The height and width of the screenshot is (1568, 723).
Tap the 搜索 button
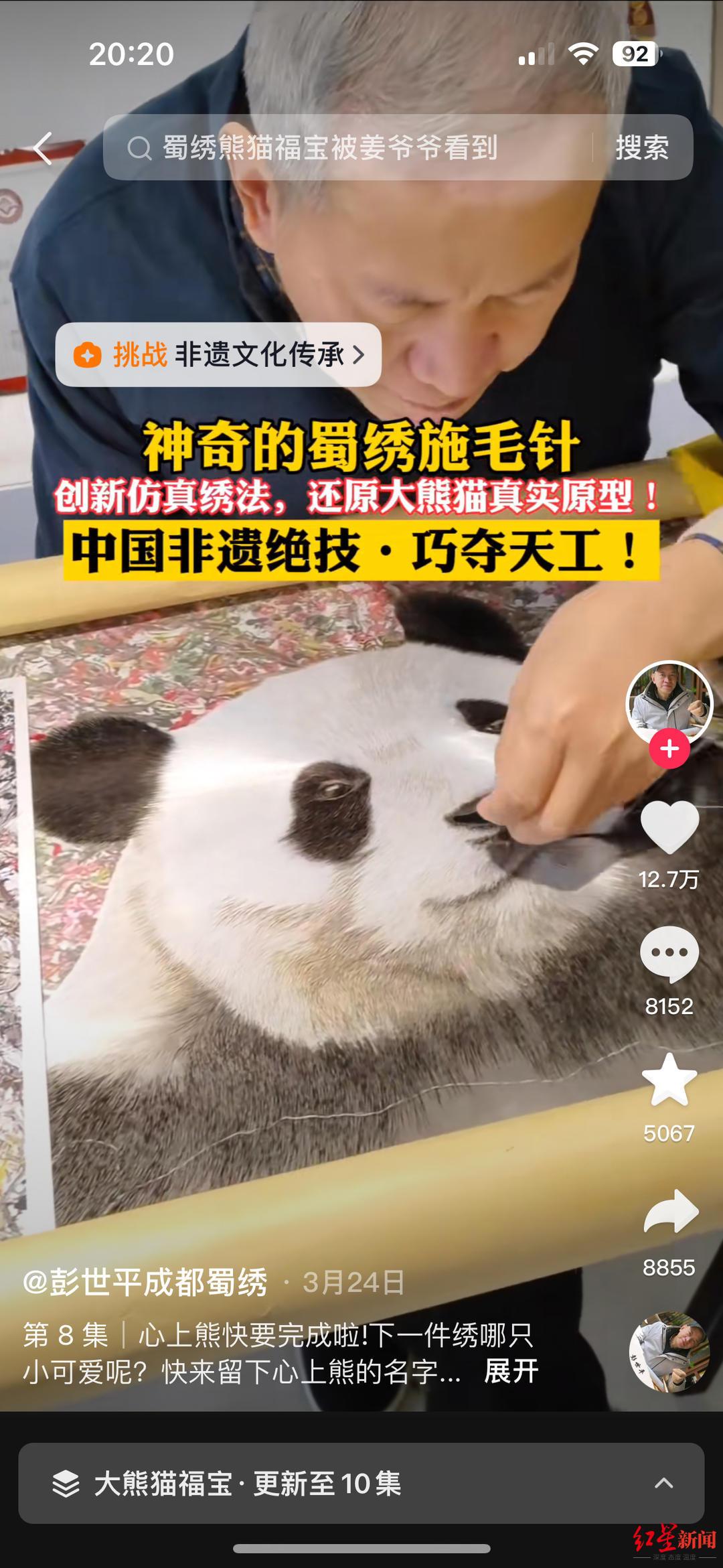point(641,147)
